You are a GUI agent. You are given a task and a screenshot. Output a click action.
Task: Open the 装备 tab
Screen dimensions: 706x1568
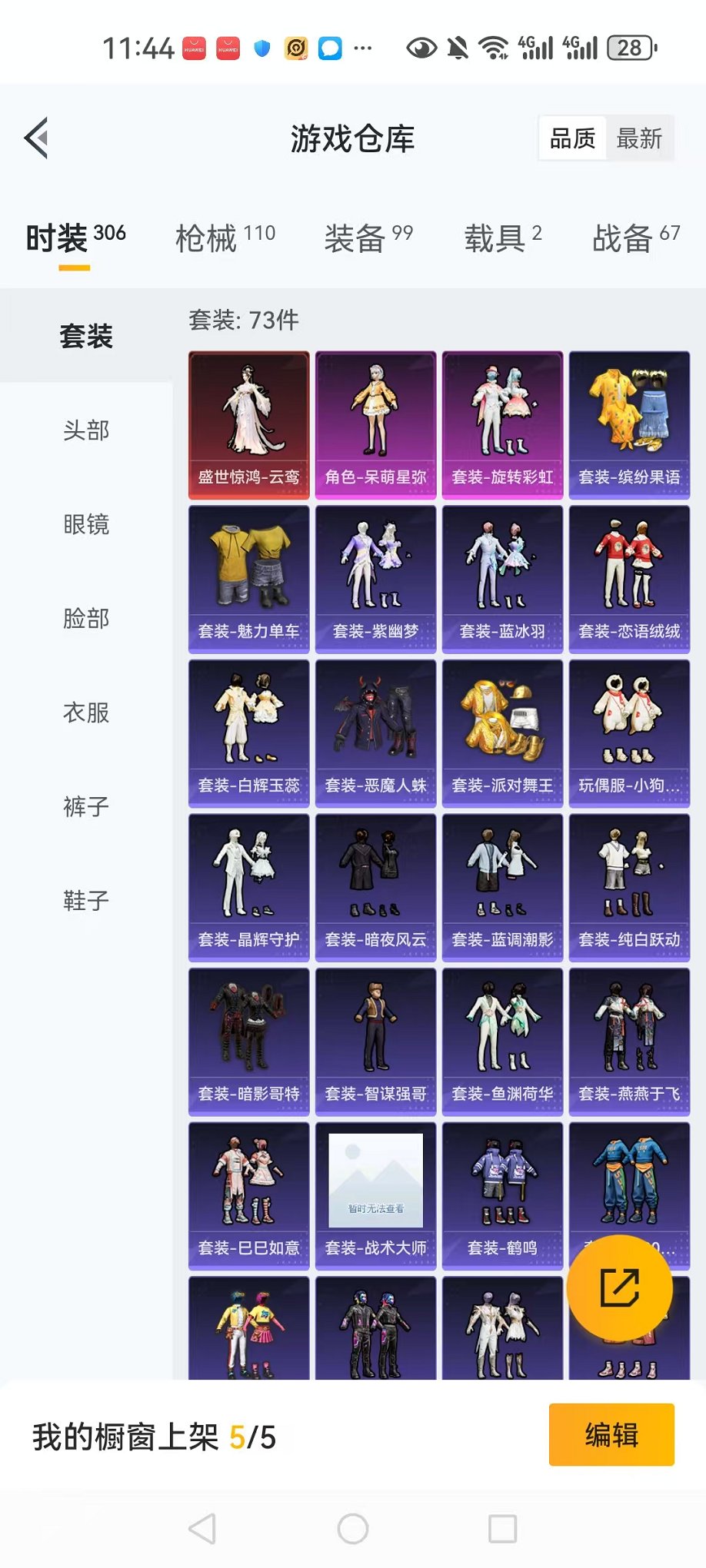point(368,238)
